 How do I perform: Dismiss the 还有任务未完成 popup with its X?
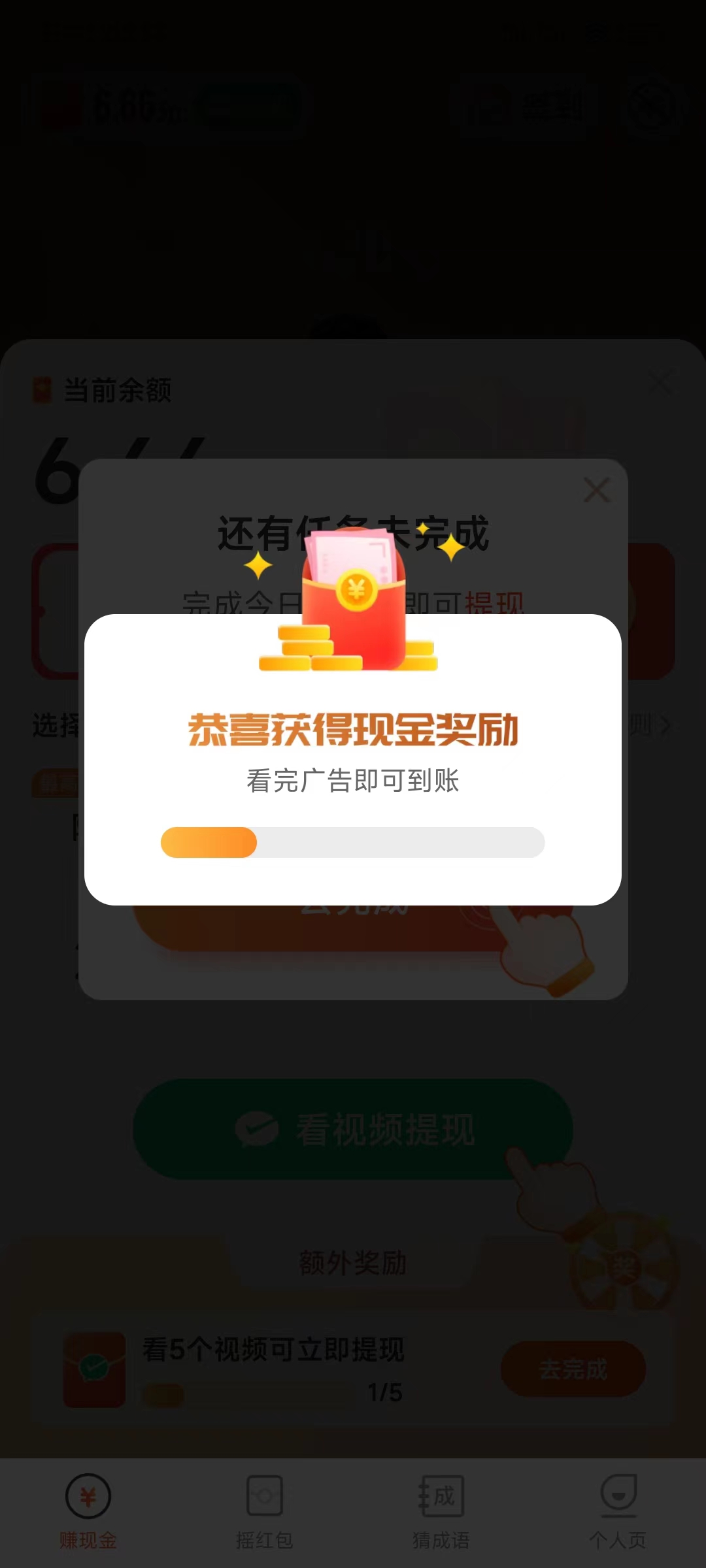[596, 490]
